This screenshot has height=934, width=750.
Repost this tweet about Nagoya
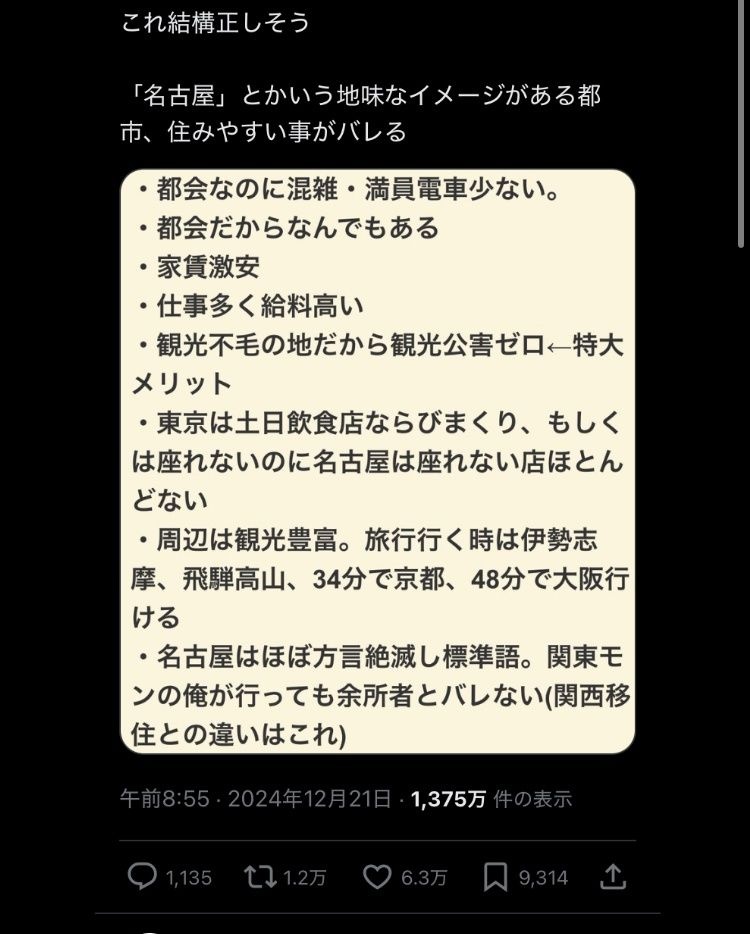tap(259, 877)
